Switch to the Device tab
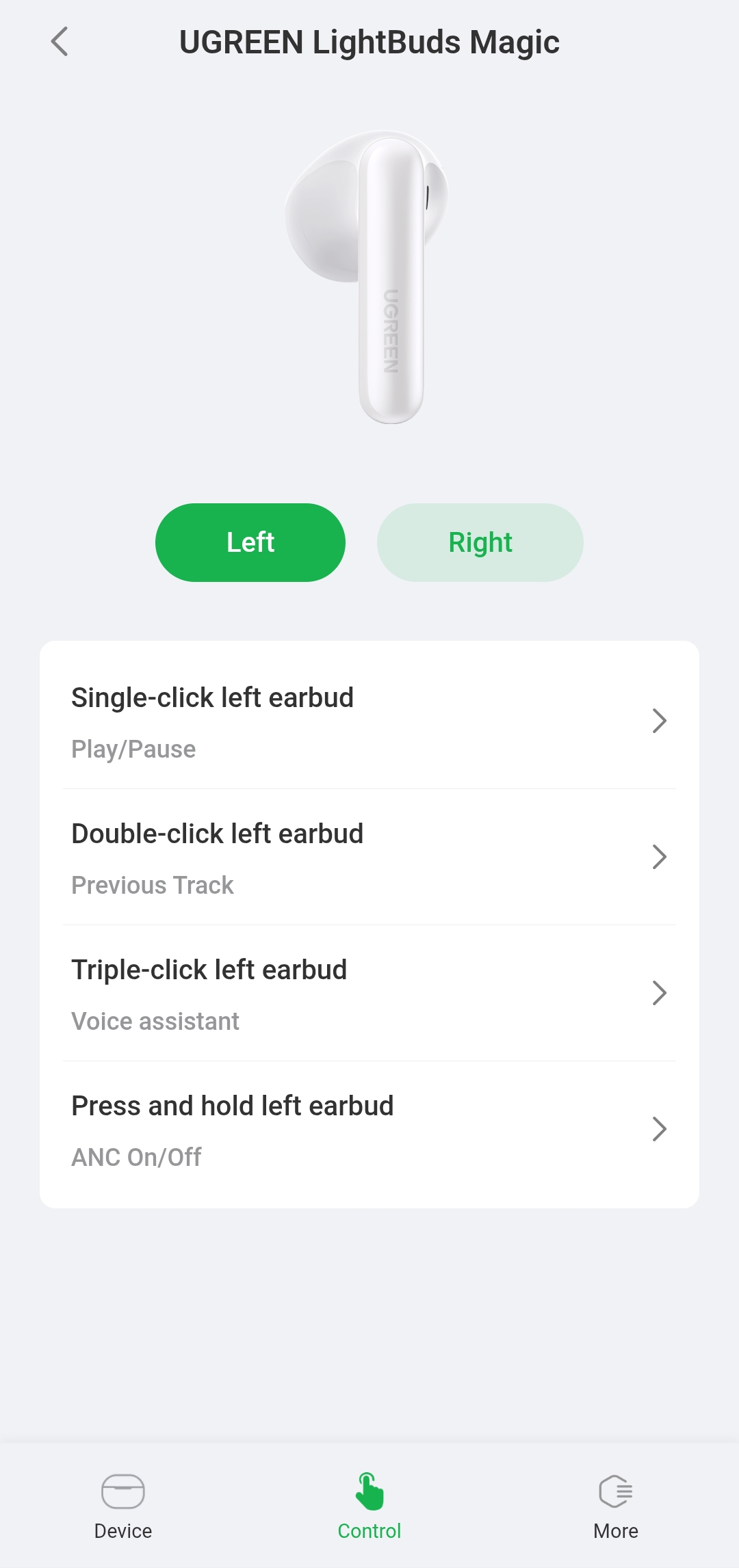Viewport: 739px width, 1568px height. point(123,1506)
